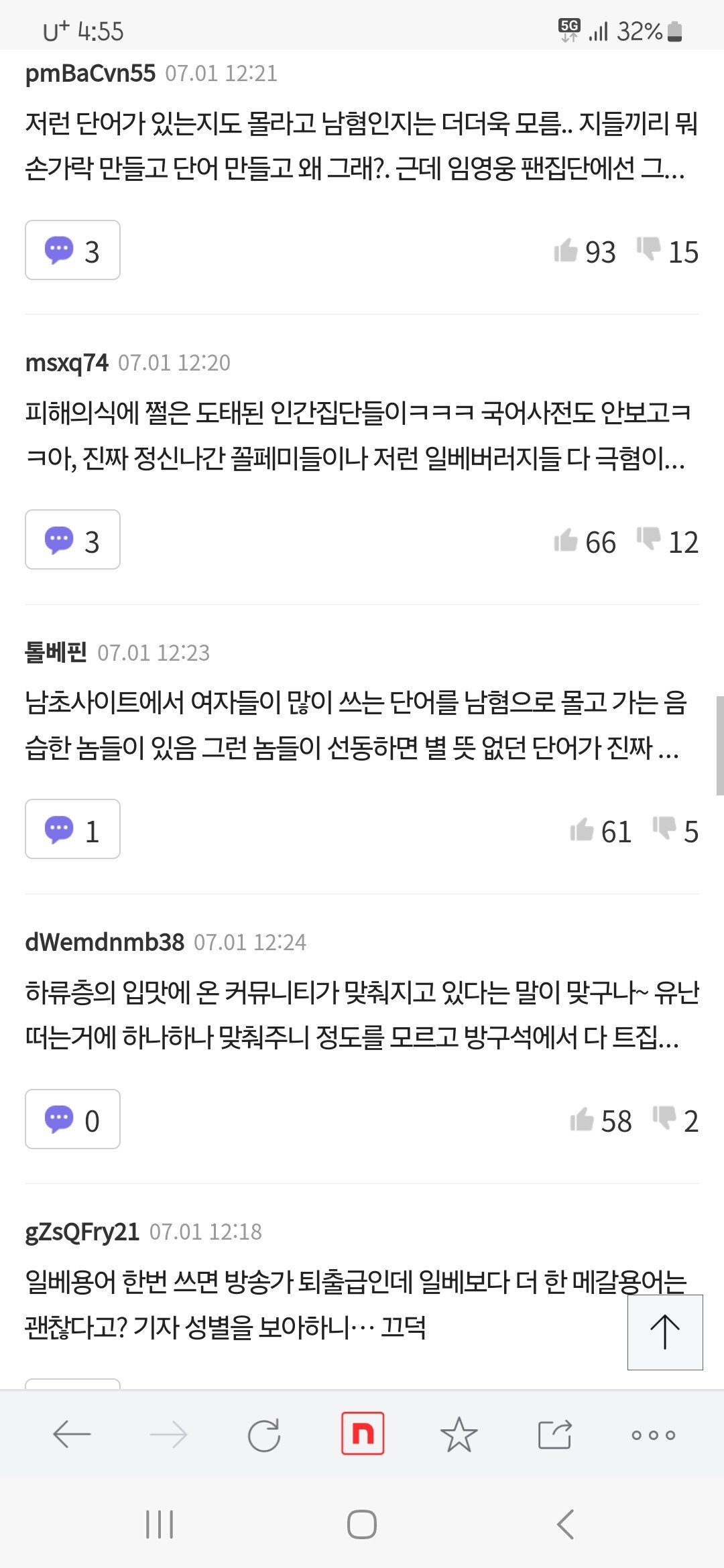Viewport: 724px width, 1568px height.
Task: Share this page
Action: pyautogui.click(x=555, y=1435)
